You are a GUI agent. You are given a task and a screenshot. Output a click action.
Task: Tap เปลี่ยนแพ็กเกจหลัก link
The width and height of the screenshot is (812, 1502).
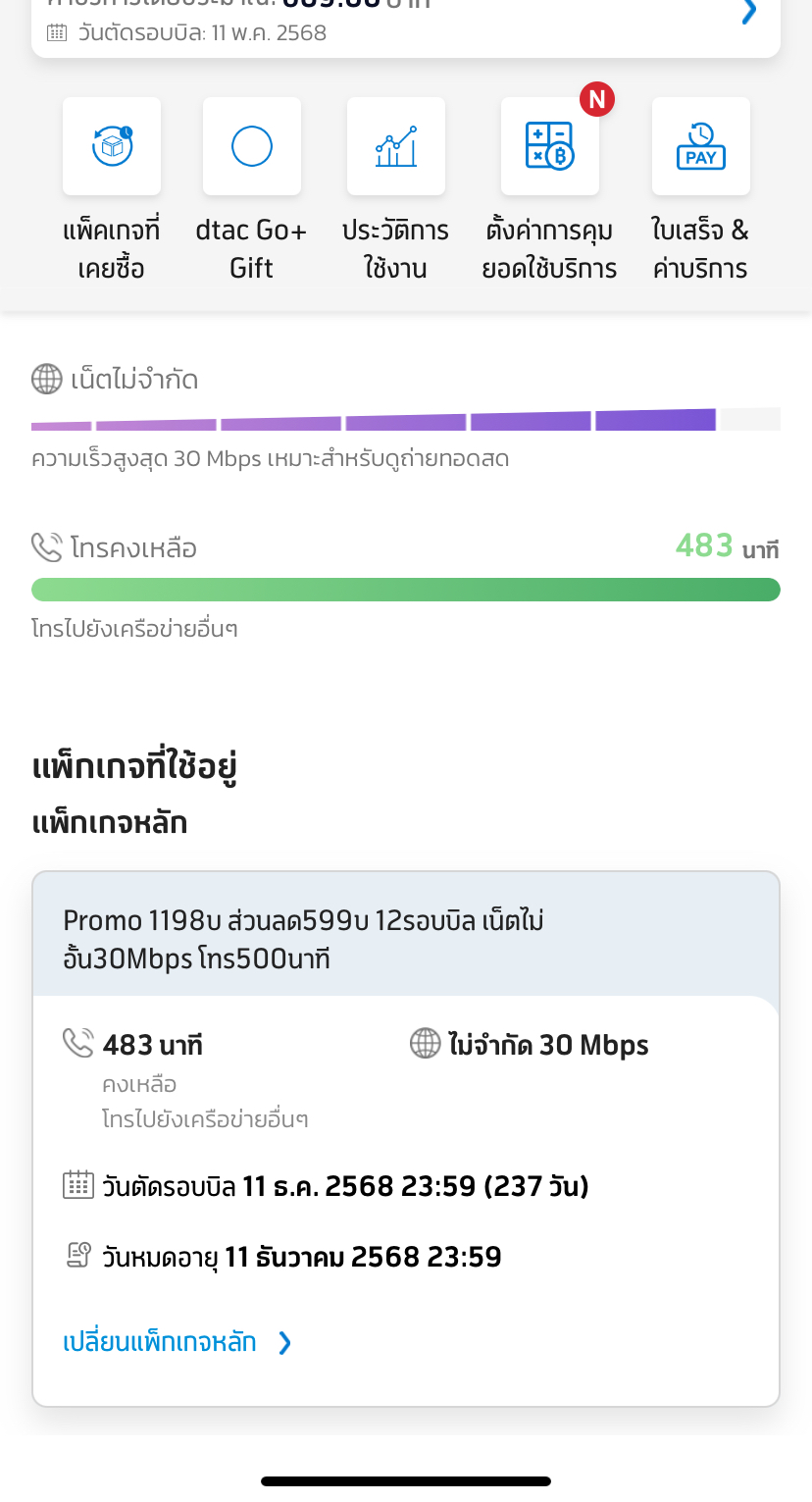coord(178,1342)
